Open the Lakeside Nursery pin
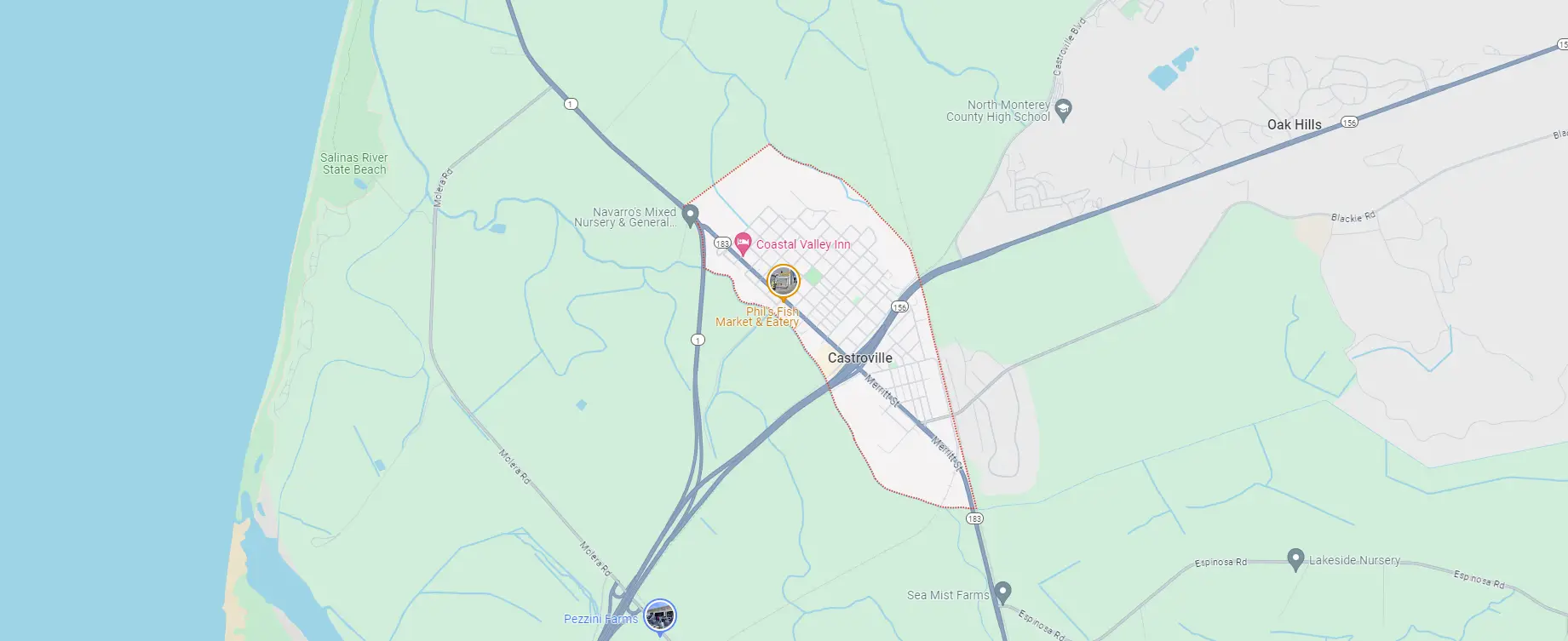The image size is (1568, 641). click(x=1295, y=558)
